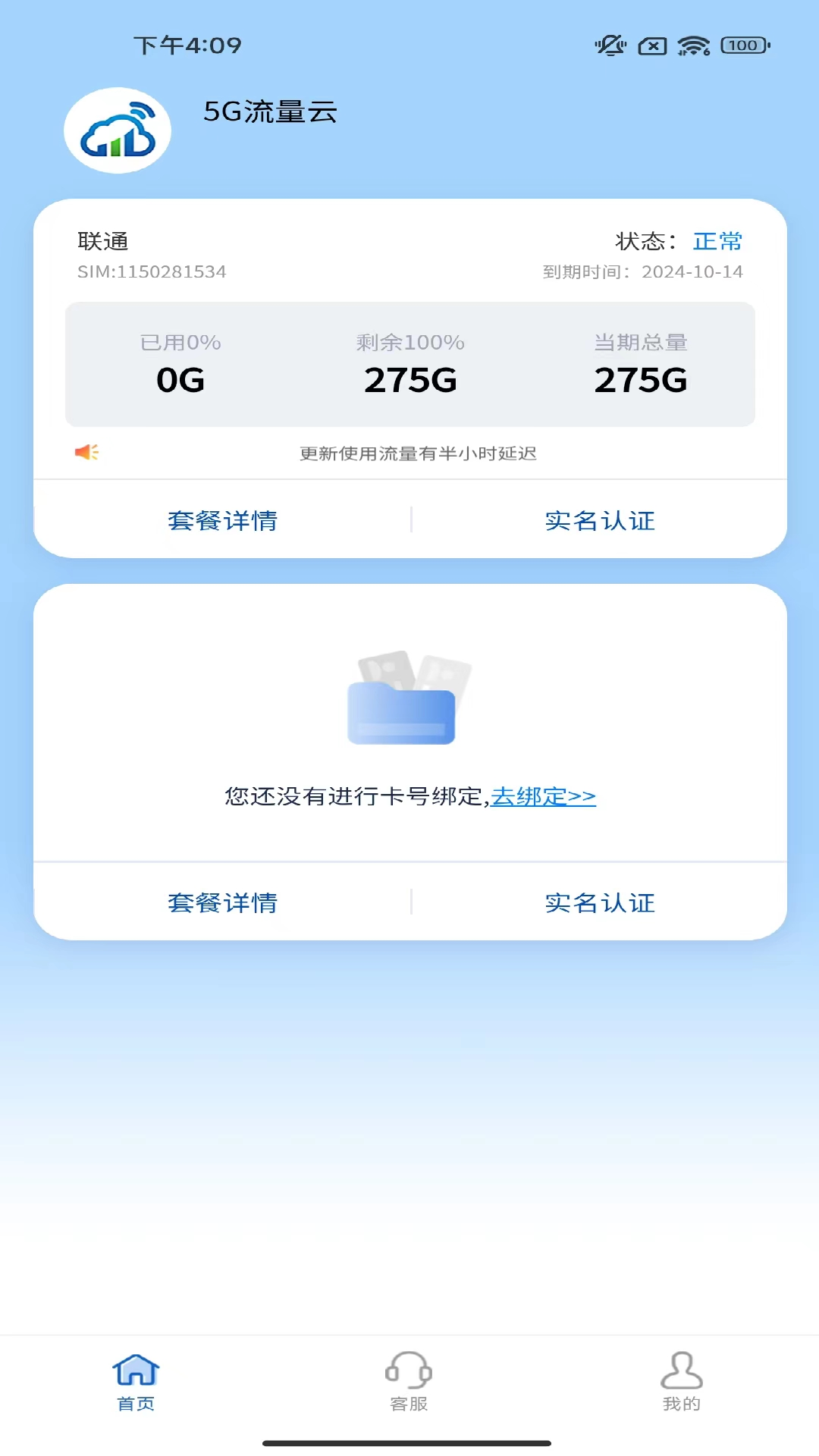This screenshot has height=1456, width=819.
Task: Switch to the 首页 tab
Action: [x=136, y=1382]
